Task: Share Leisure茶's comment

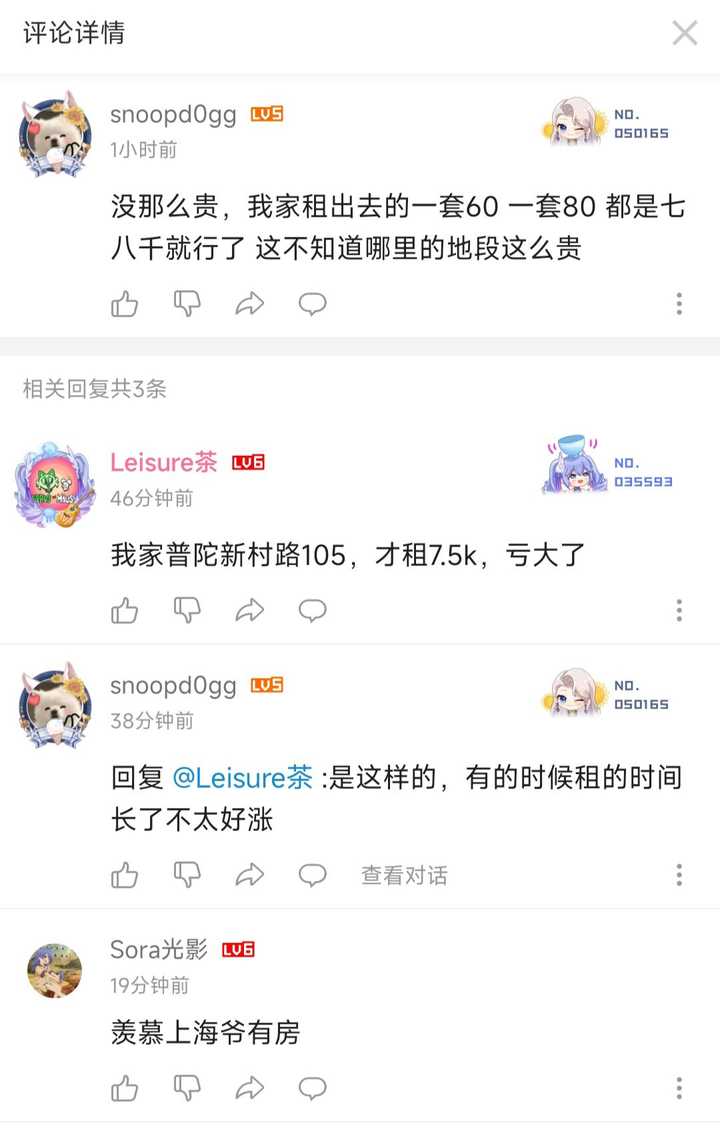Action: pos(249,610)
